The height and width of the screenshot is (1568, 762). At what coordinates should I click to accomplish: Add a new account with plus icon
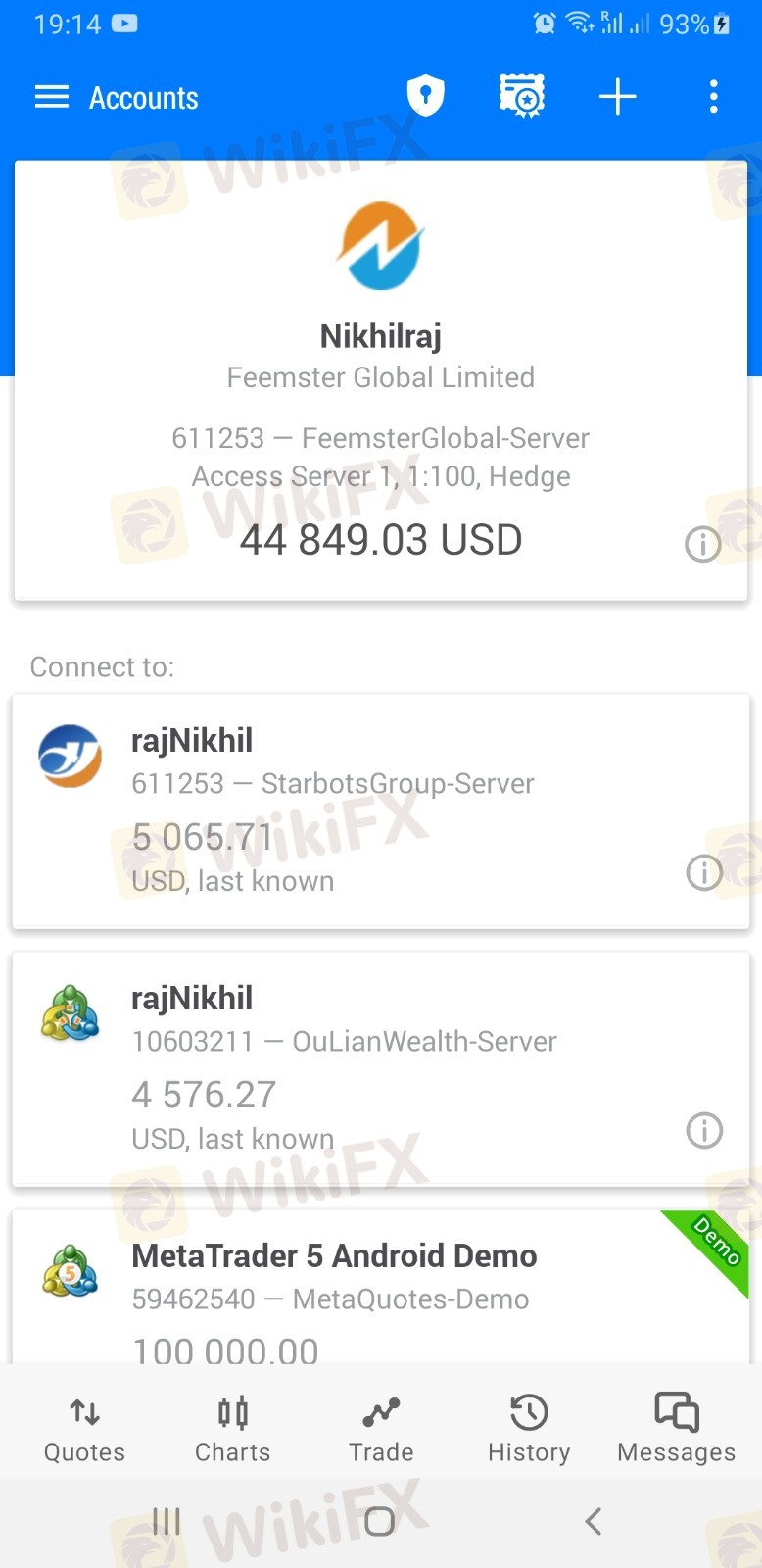point(618,97)
